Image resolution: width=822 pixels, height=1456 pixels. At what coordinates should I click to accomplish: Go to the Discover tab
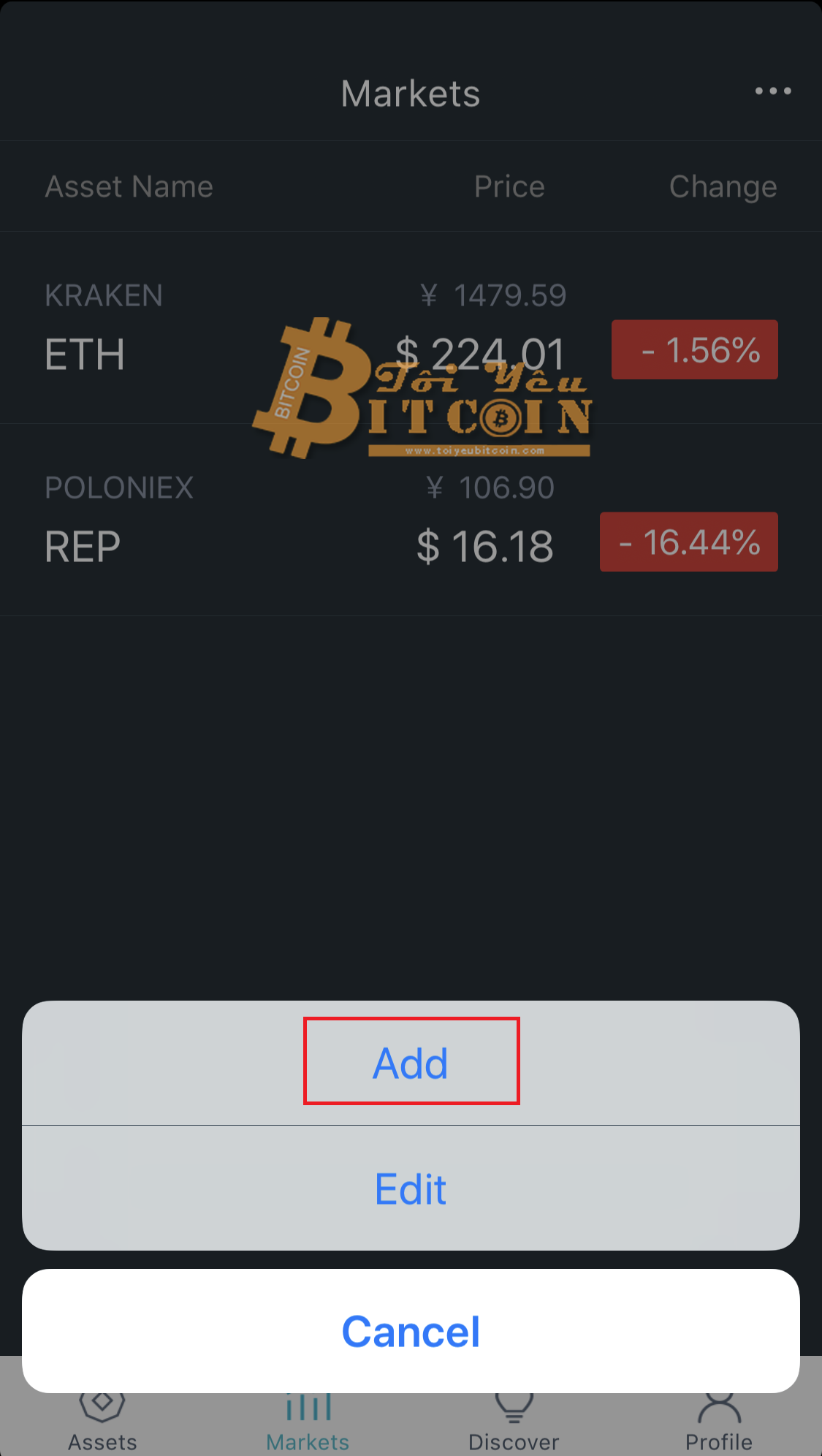514,1424
